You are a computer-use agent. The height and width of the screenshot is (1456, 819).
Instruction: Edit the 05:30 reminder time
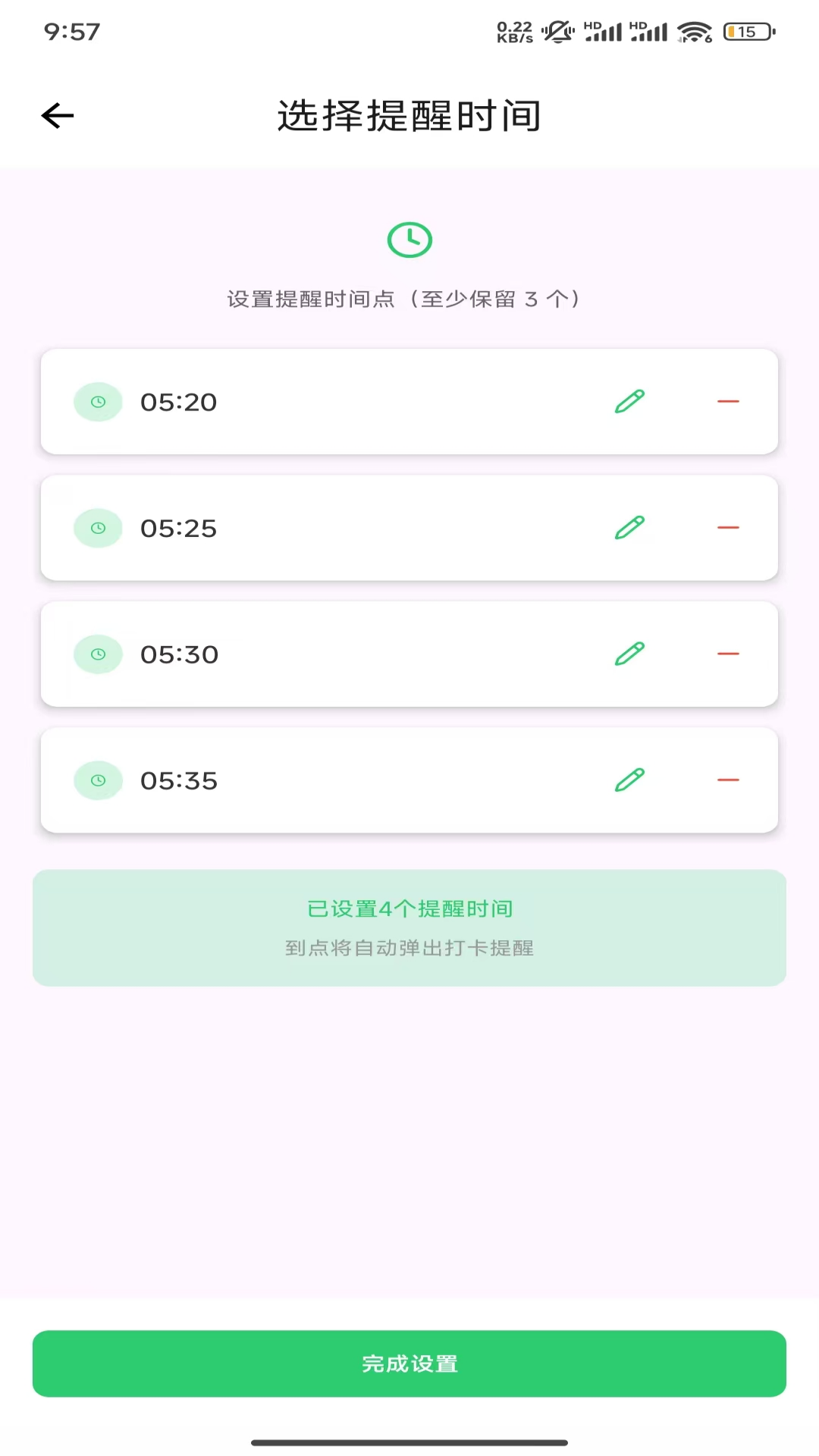point(629,654)
